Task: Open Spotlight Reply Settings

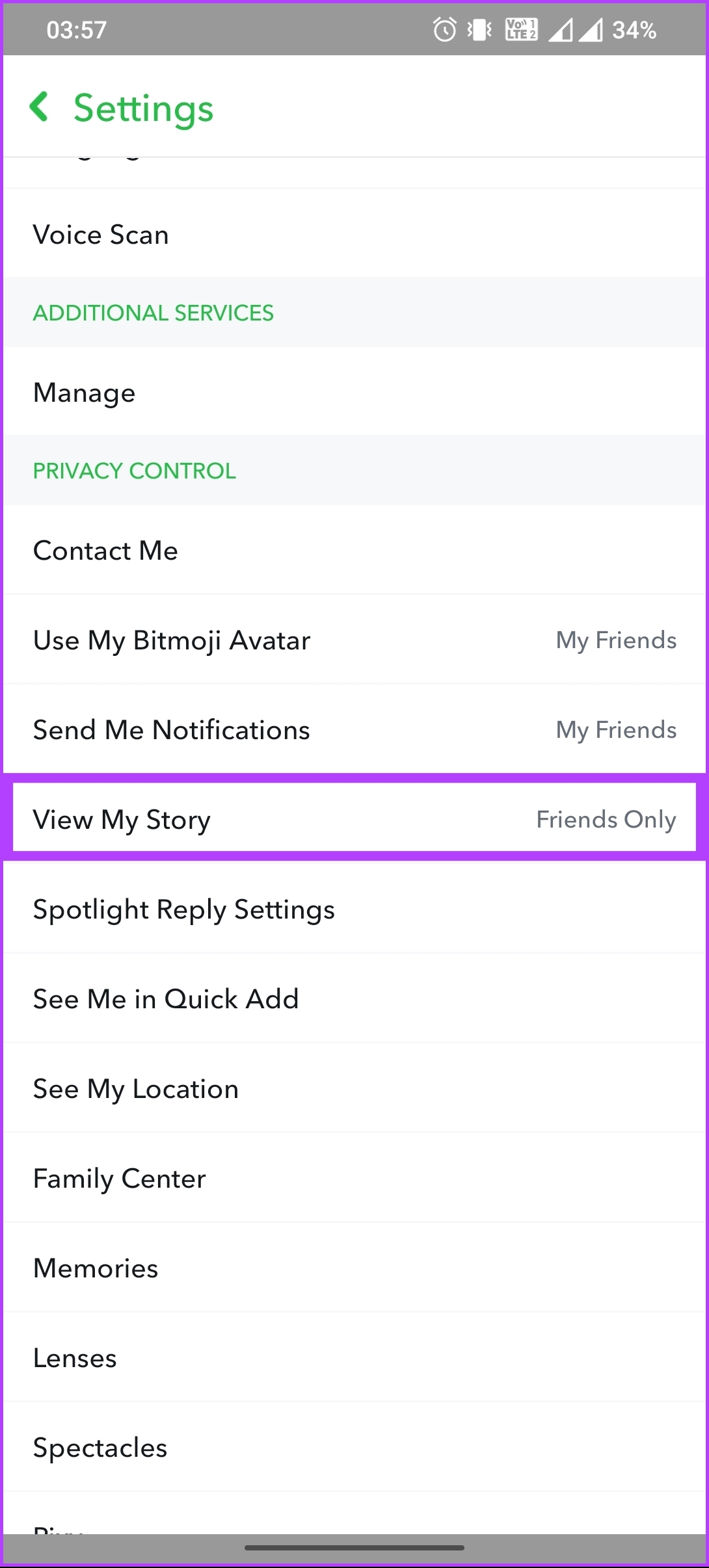Action: coord(354,909)
